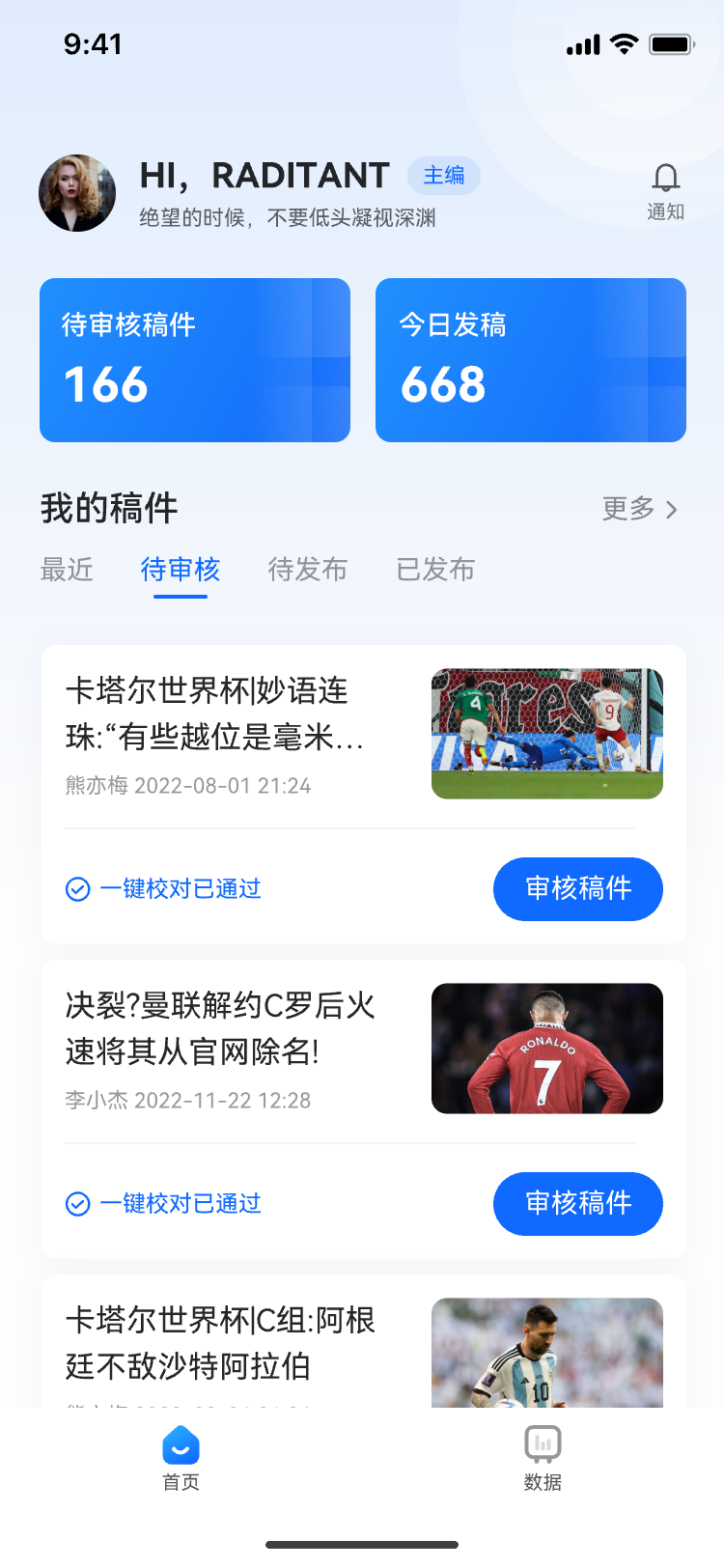724x1568 pixels.
Task: Switch to the 数据 tab
Action: [543, 1458]
